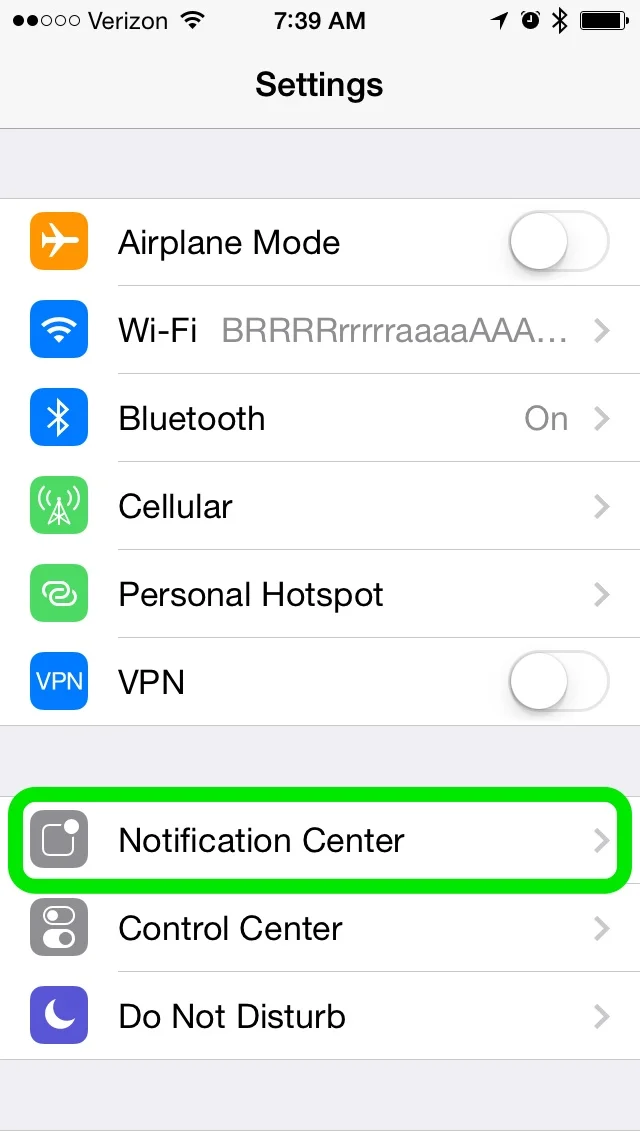640x1136 pixels.
Task: Open Do Not Disturb settings
Action: (x=320, y=1016)
